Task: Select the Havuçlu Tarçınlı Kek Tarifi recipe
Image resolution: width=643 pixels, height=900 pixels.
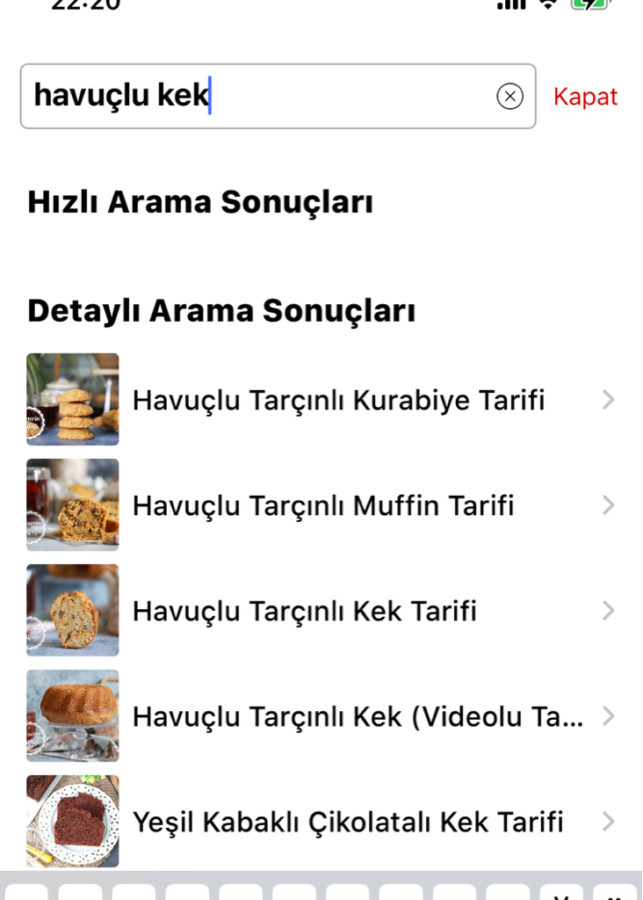Action: [x=305, y=611]
